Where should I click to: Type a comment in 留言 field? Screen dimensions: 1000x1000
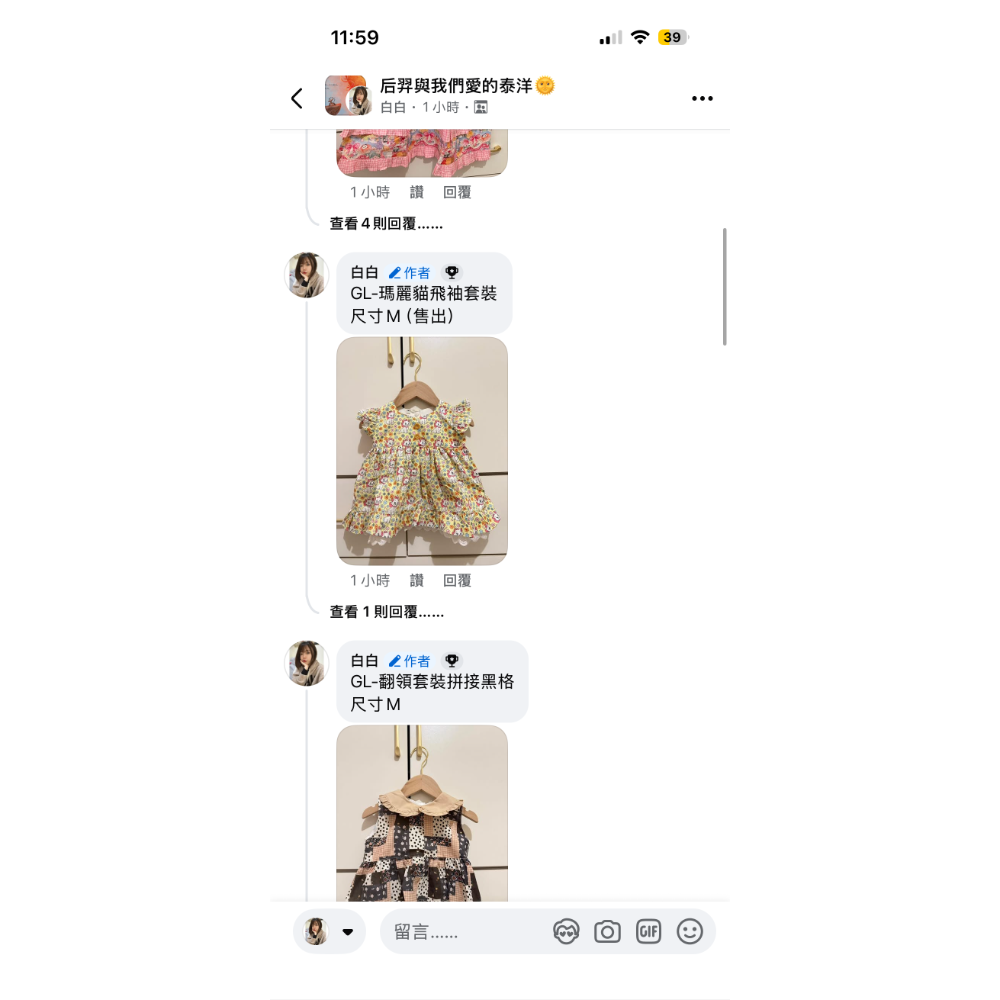(465, 932)
